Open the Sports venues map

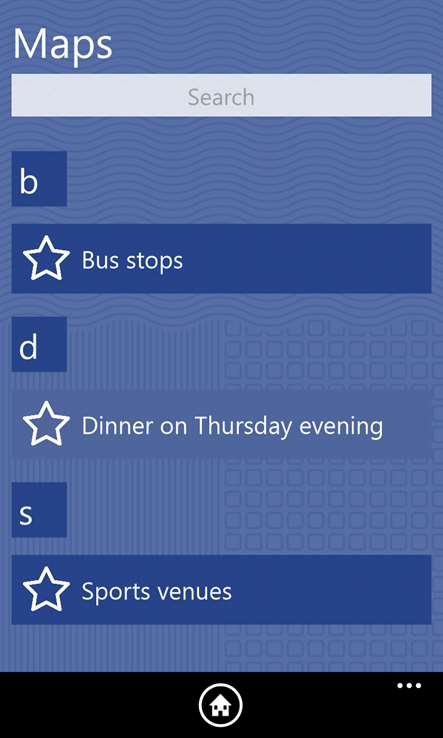click(221, 590)
